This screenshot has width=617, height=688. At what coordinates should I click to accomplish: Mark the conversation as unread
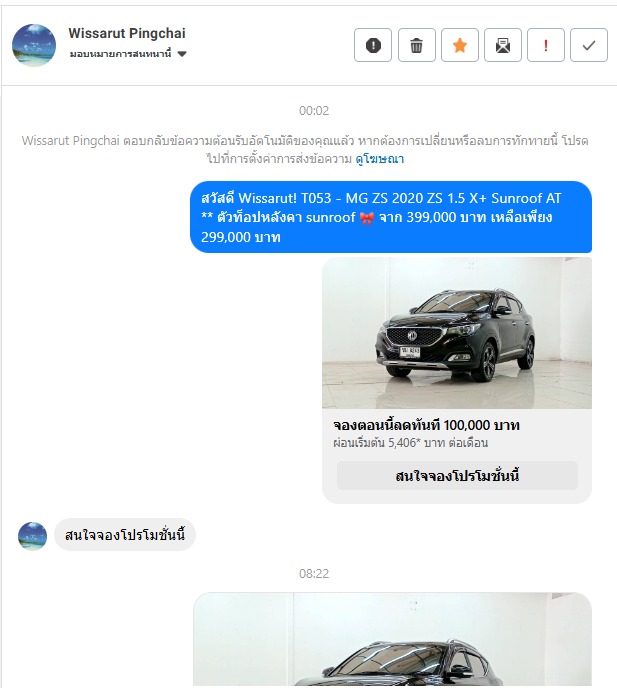pos(503,45)
